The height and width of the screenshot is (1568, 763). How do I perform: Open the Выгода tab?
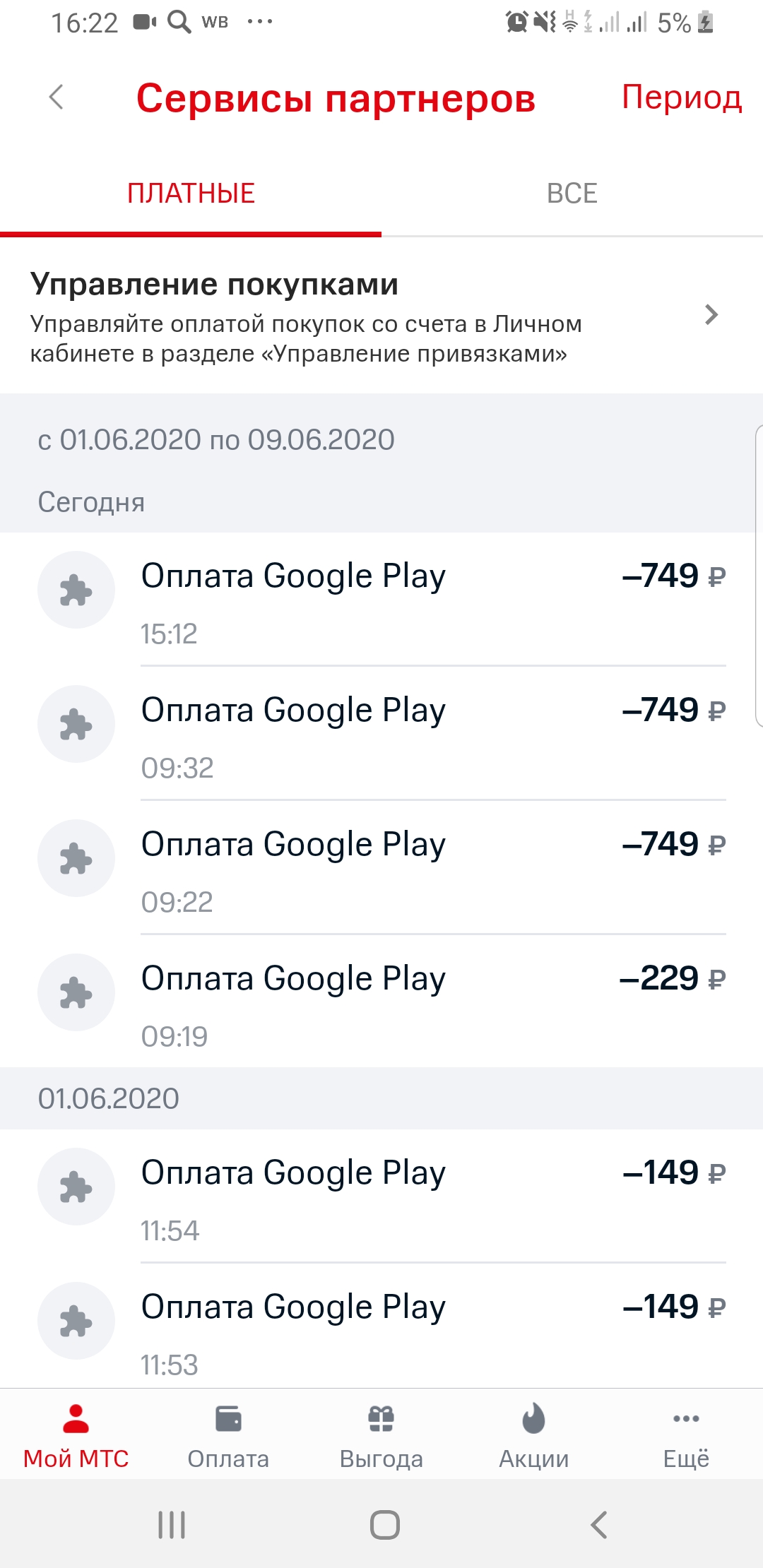tap(381, 1435)
